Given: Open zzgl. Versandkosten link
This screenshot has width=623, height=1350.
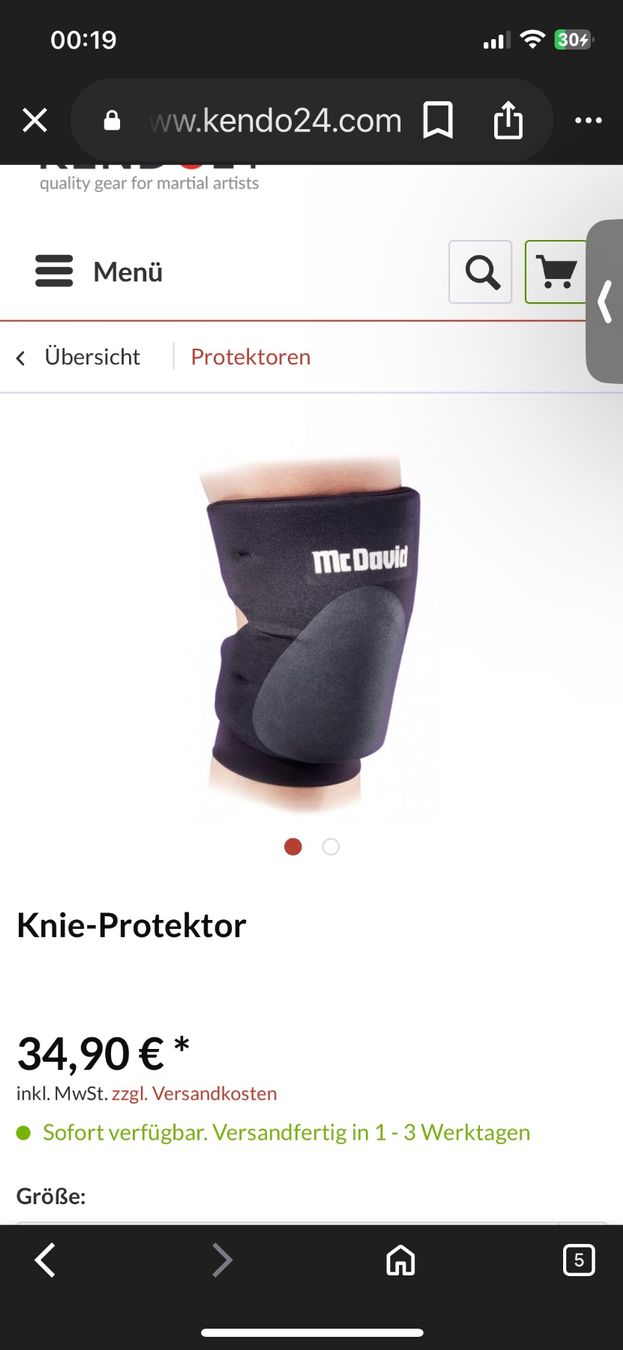Looking at the screenshot, I should [194, 1094].
